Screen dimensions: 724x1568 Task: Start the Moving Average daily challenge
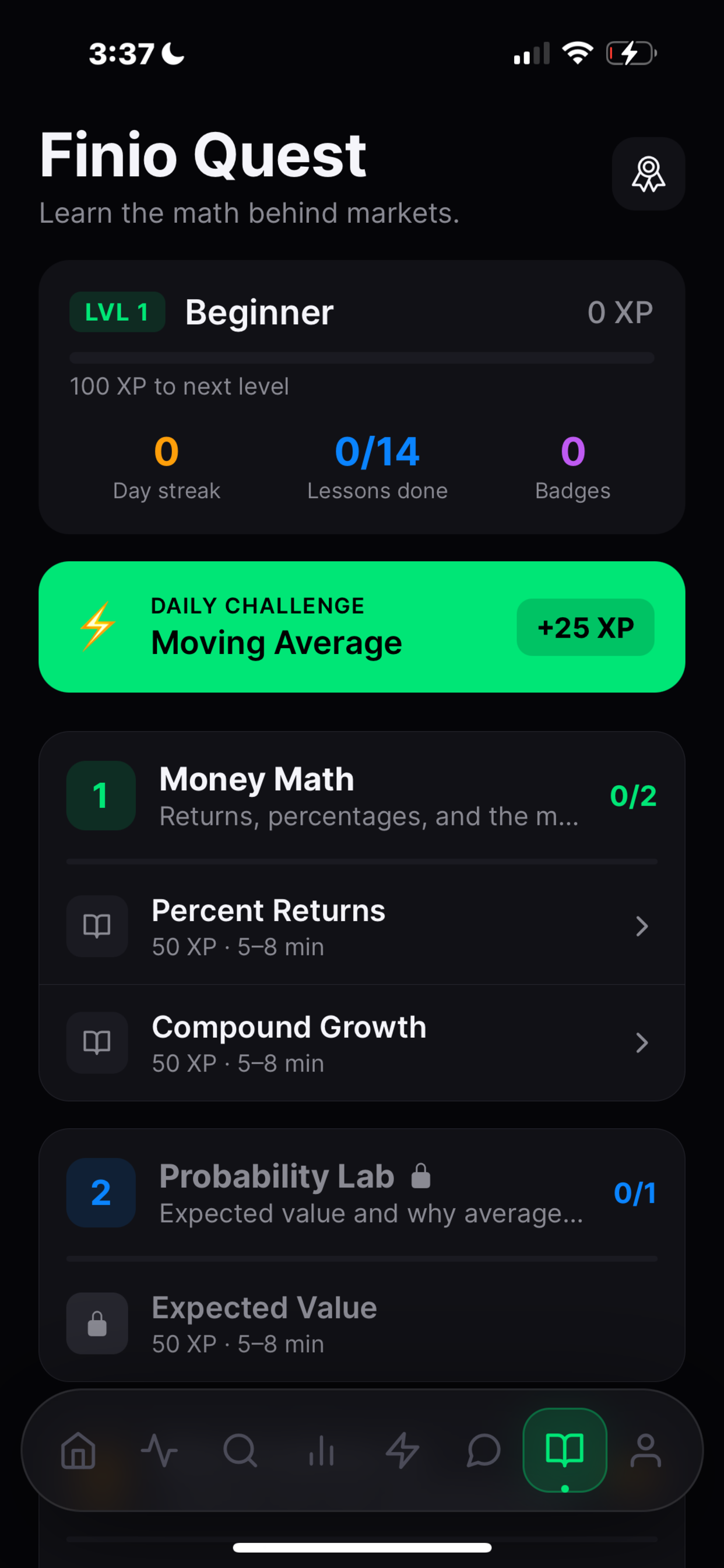click(362, 626)
